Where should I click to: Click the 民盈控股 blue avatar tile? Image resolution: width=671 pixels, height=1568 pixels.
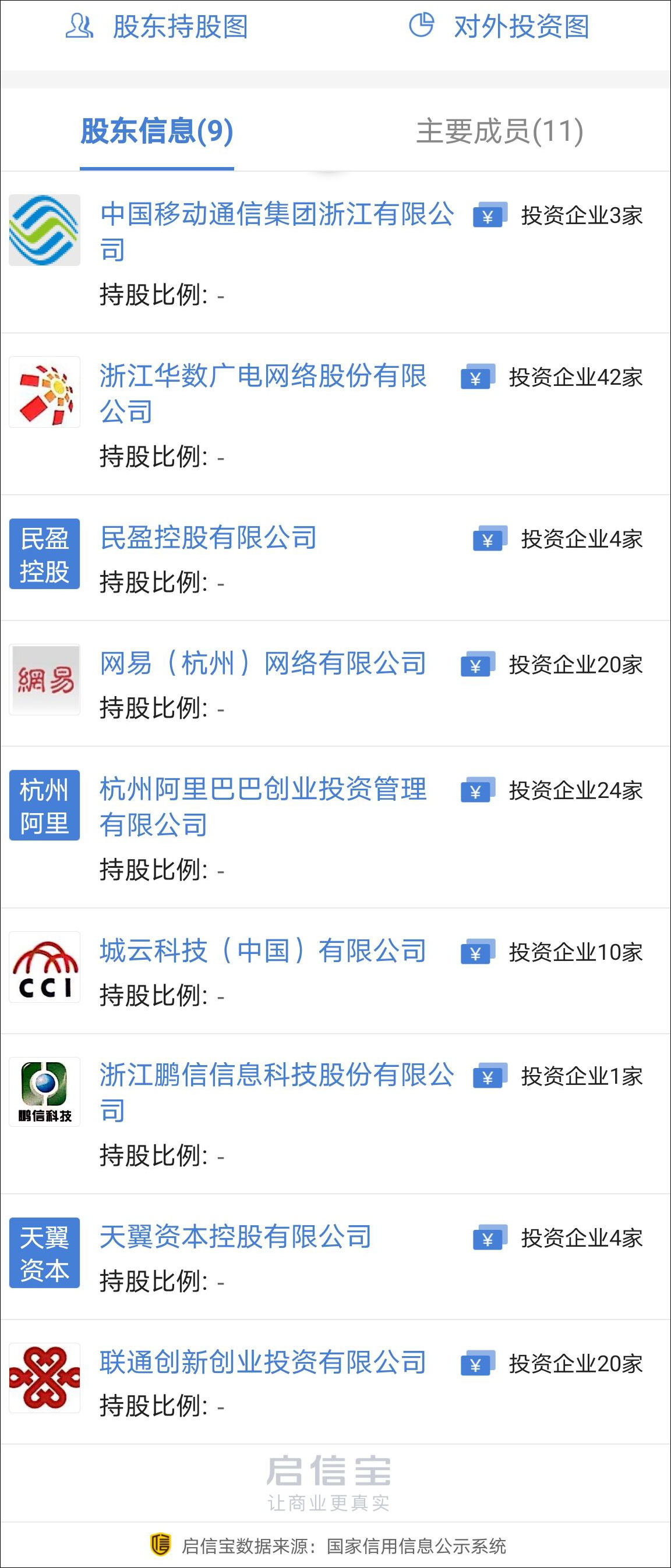[44, 554]
